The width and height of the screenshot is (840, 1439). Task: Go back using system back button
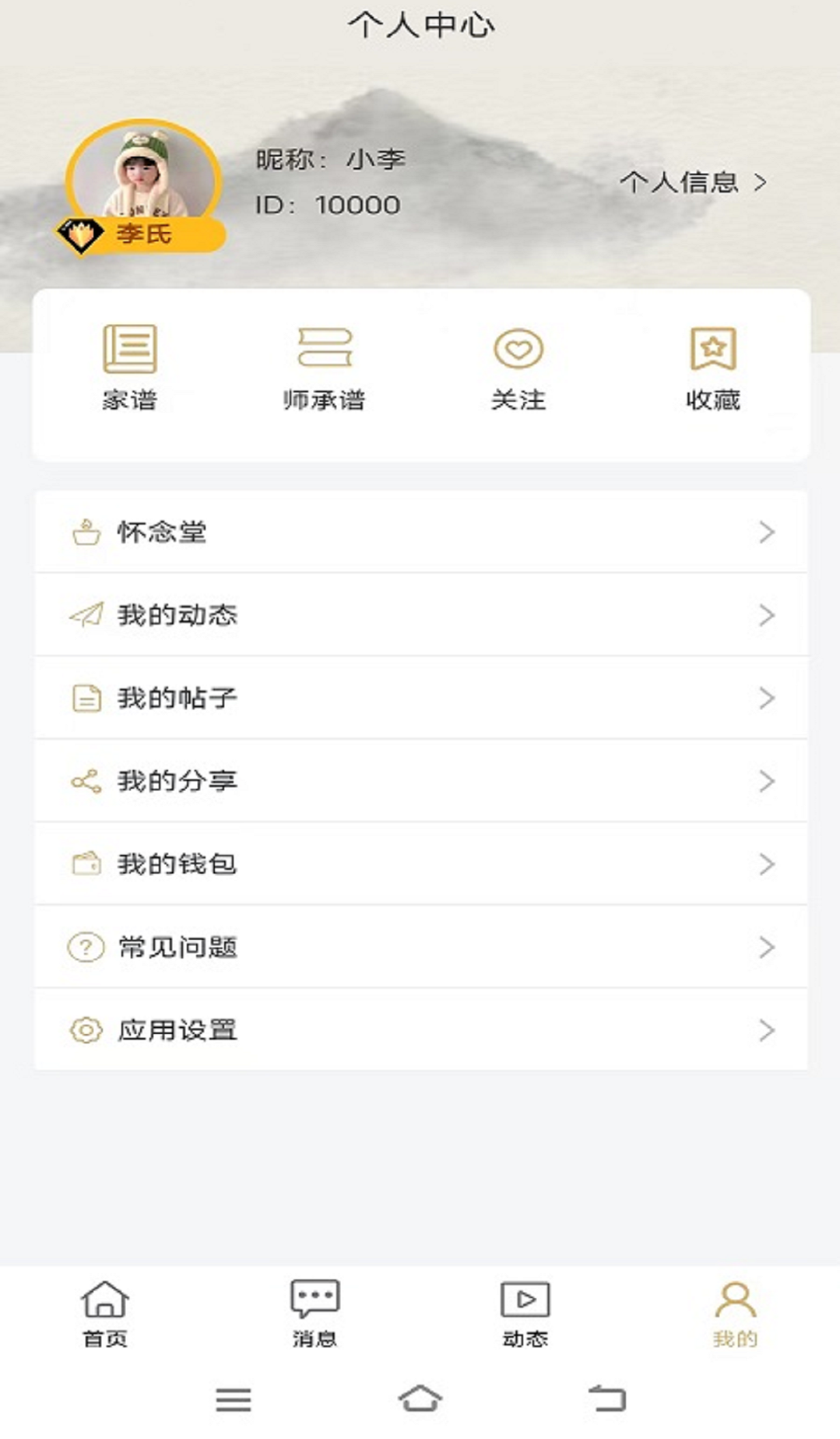[x=607, y=1399]
